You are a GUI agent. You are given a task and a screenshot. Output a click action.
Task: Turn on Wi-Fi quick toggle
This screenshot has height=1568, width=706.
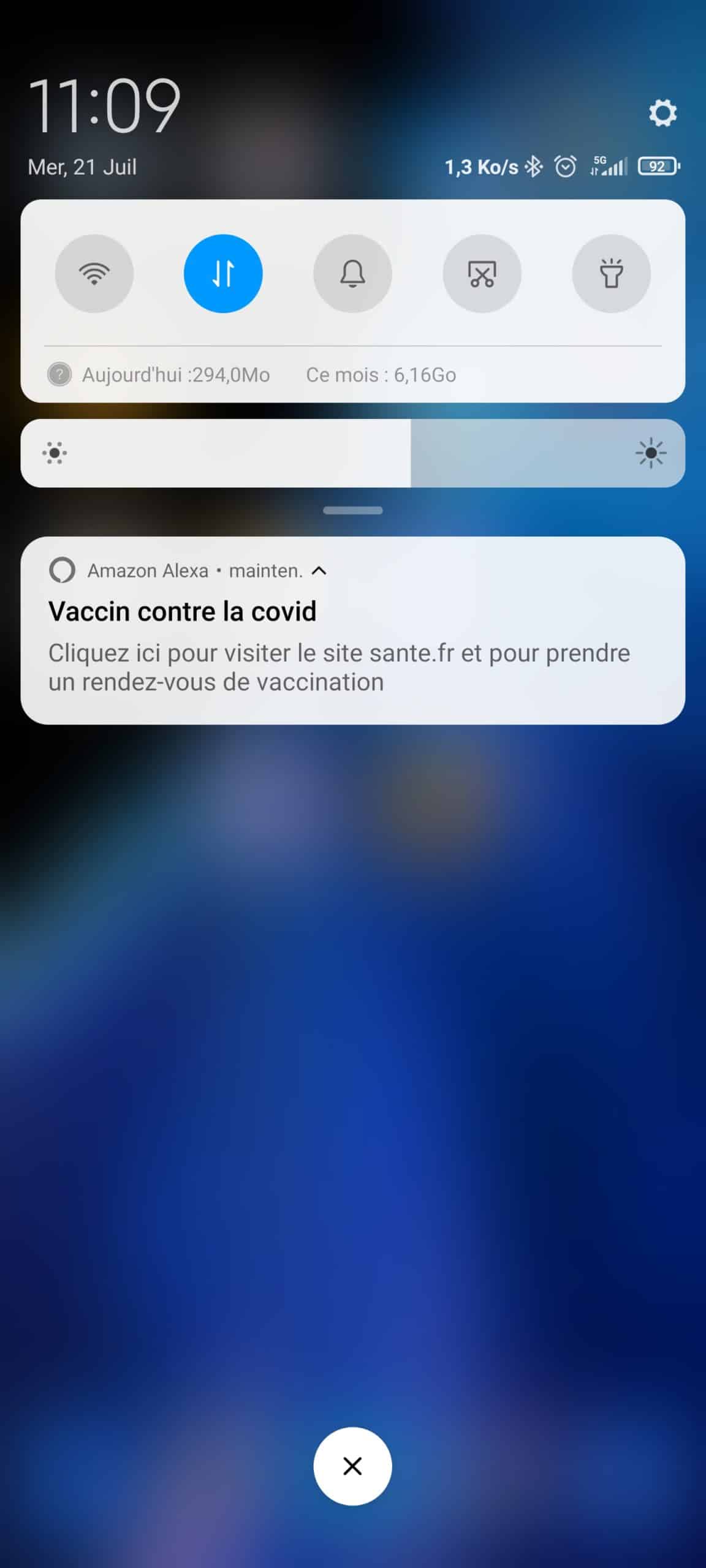[x=94, y=273]
